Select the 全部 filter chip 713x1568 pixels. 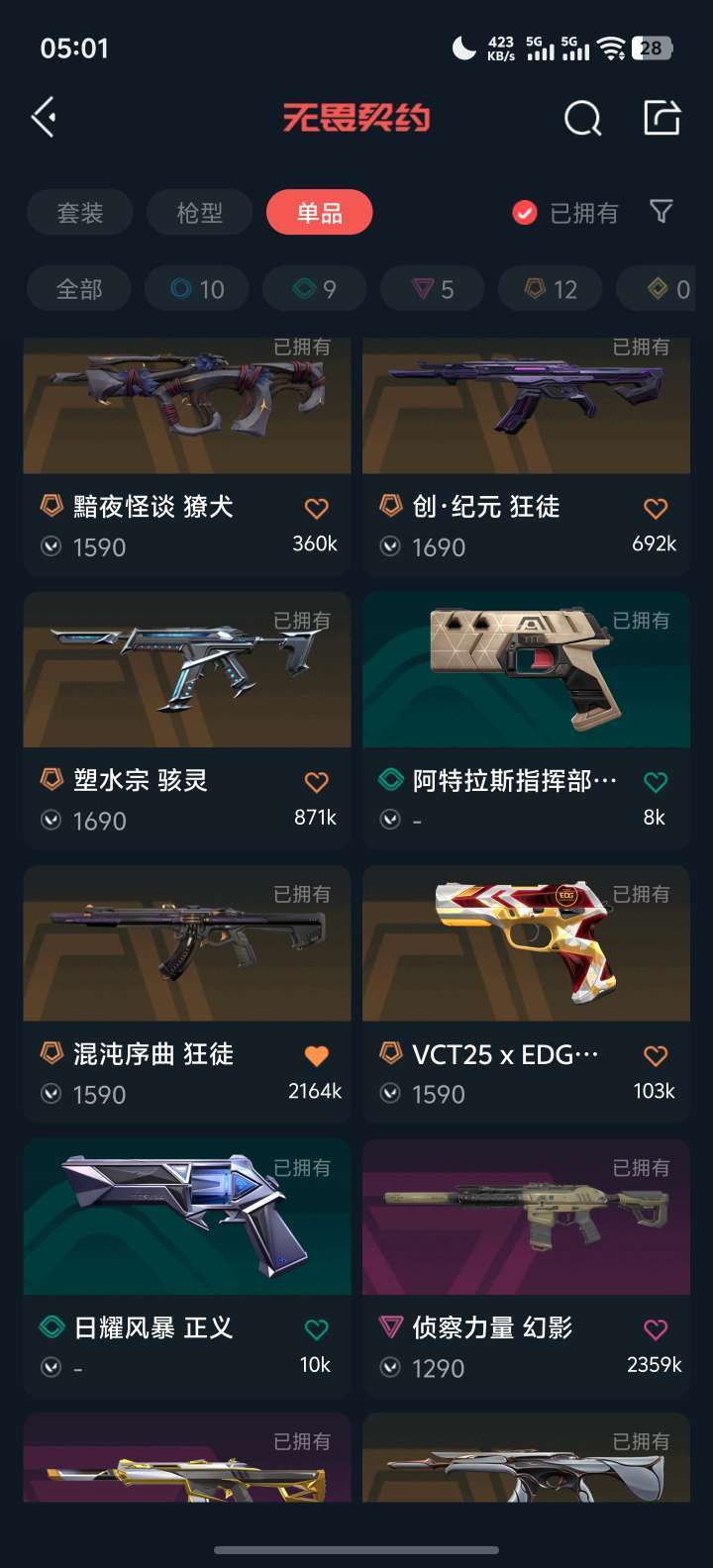tap(79, 288)
